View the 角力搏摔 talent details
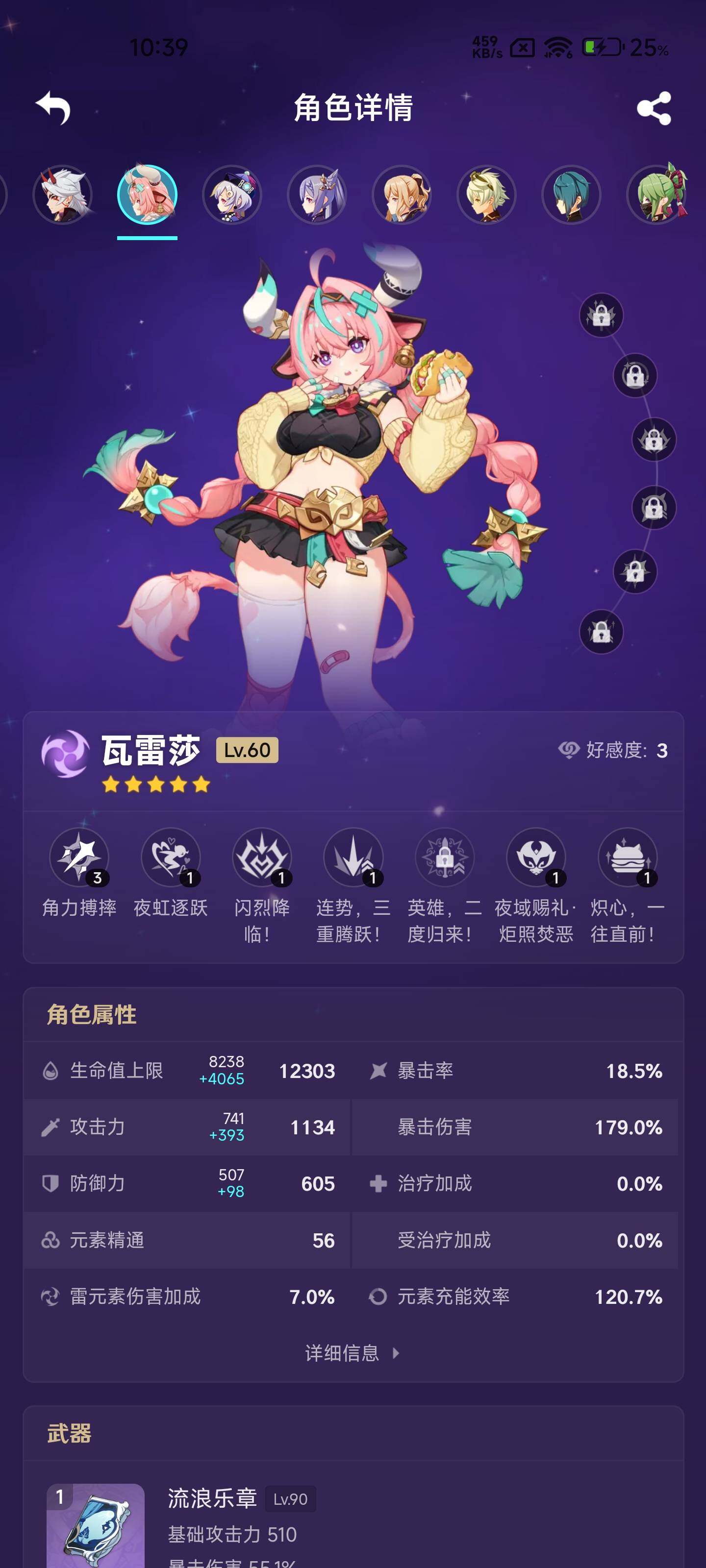Viewport: 706px width, 1568px height. (x=79, y=857)
